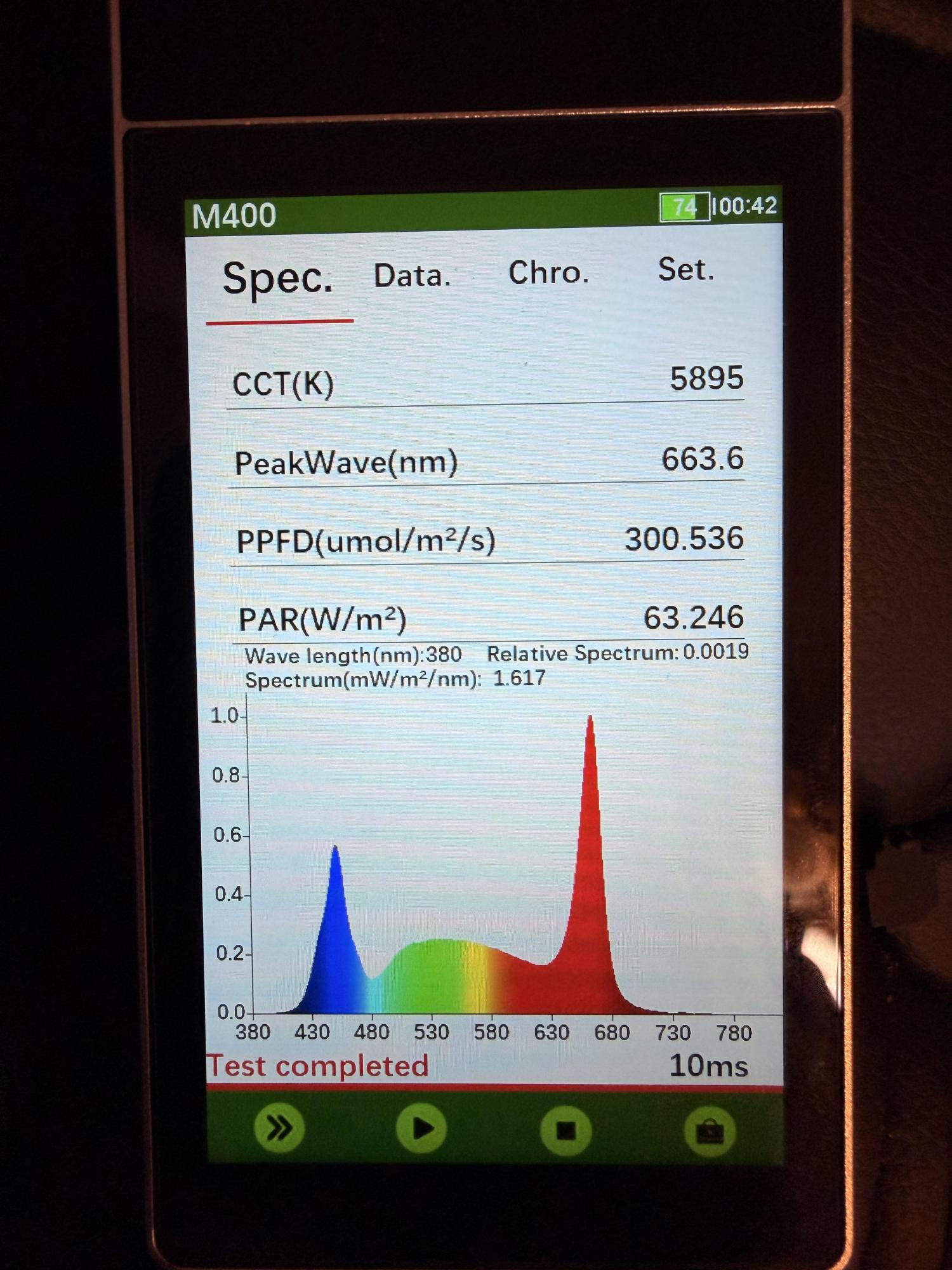
Task: Save the result with the briefcase icon
Action: coord(710,1132)
